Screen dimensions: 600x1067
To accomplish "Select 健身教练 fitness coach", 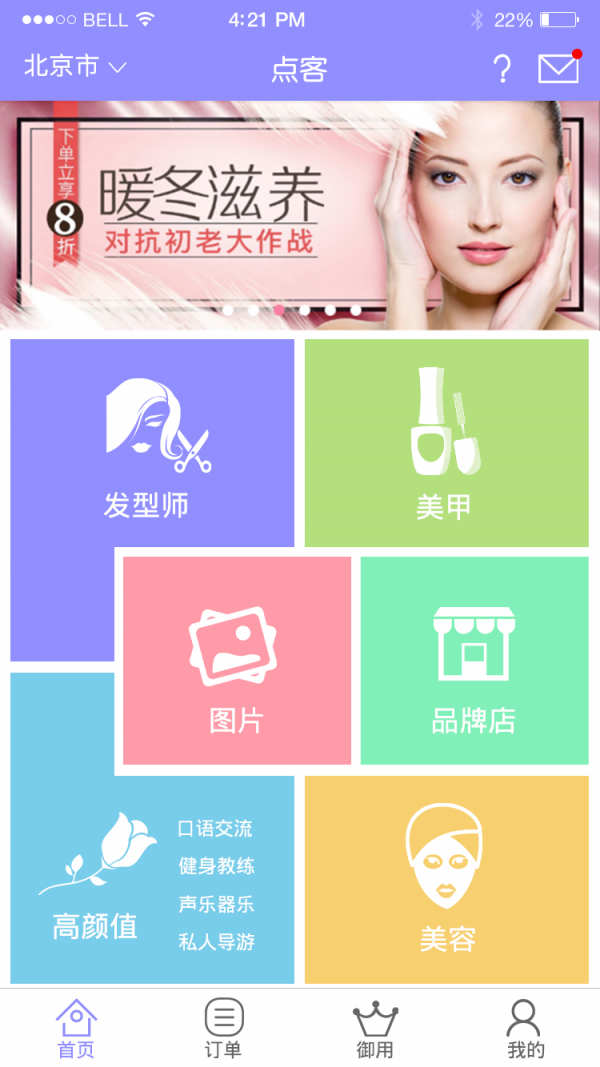I will [216, 866].
